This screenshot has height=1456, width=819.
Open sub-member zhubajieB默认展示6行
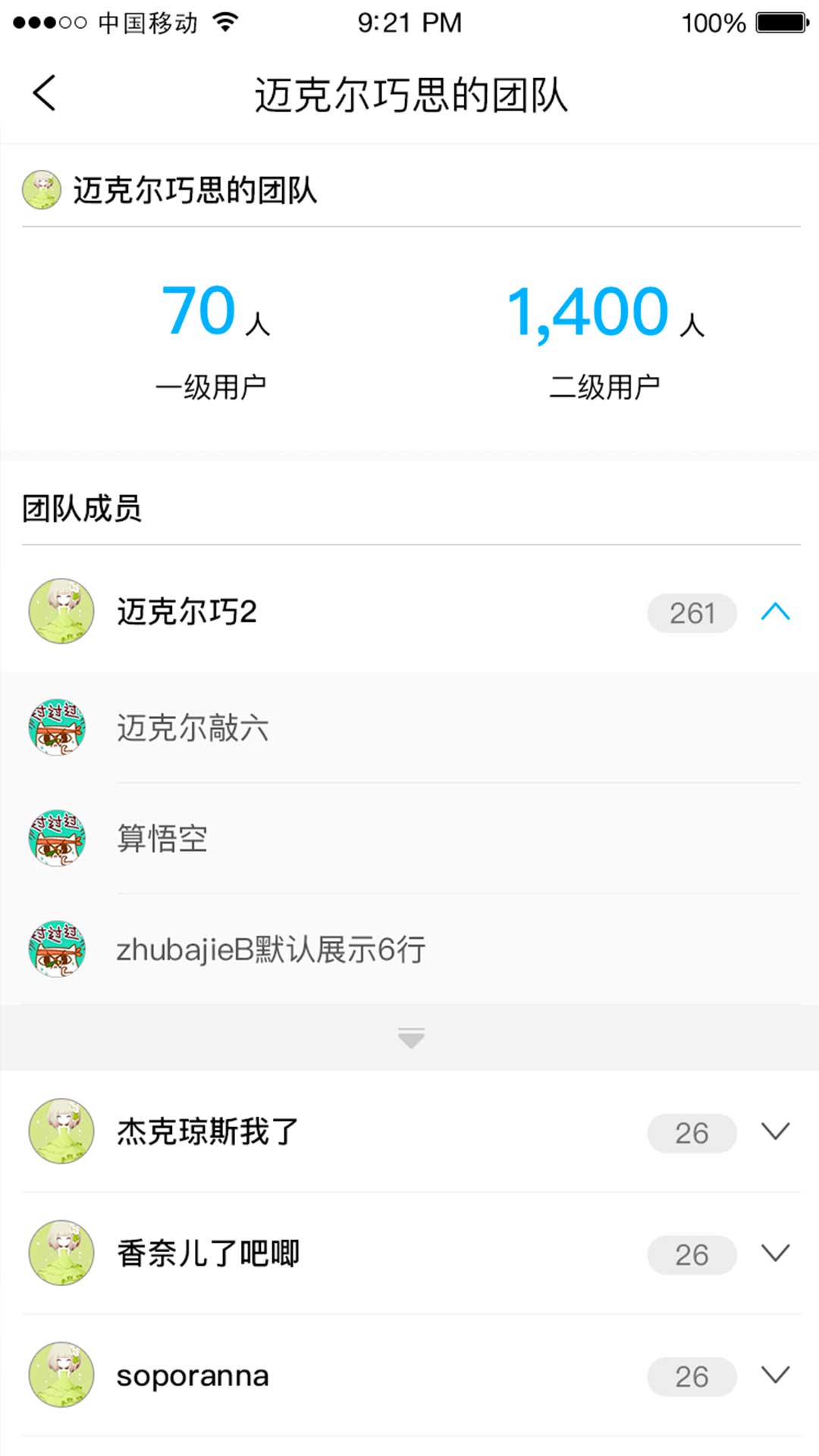(270, 949)
